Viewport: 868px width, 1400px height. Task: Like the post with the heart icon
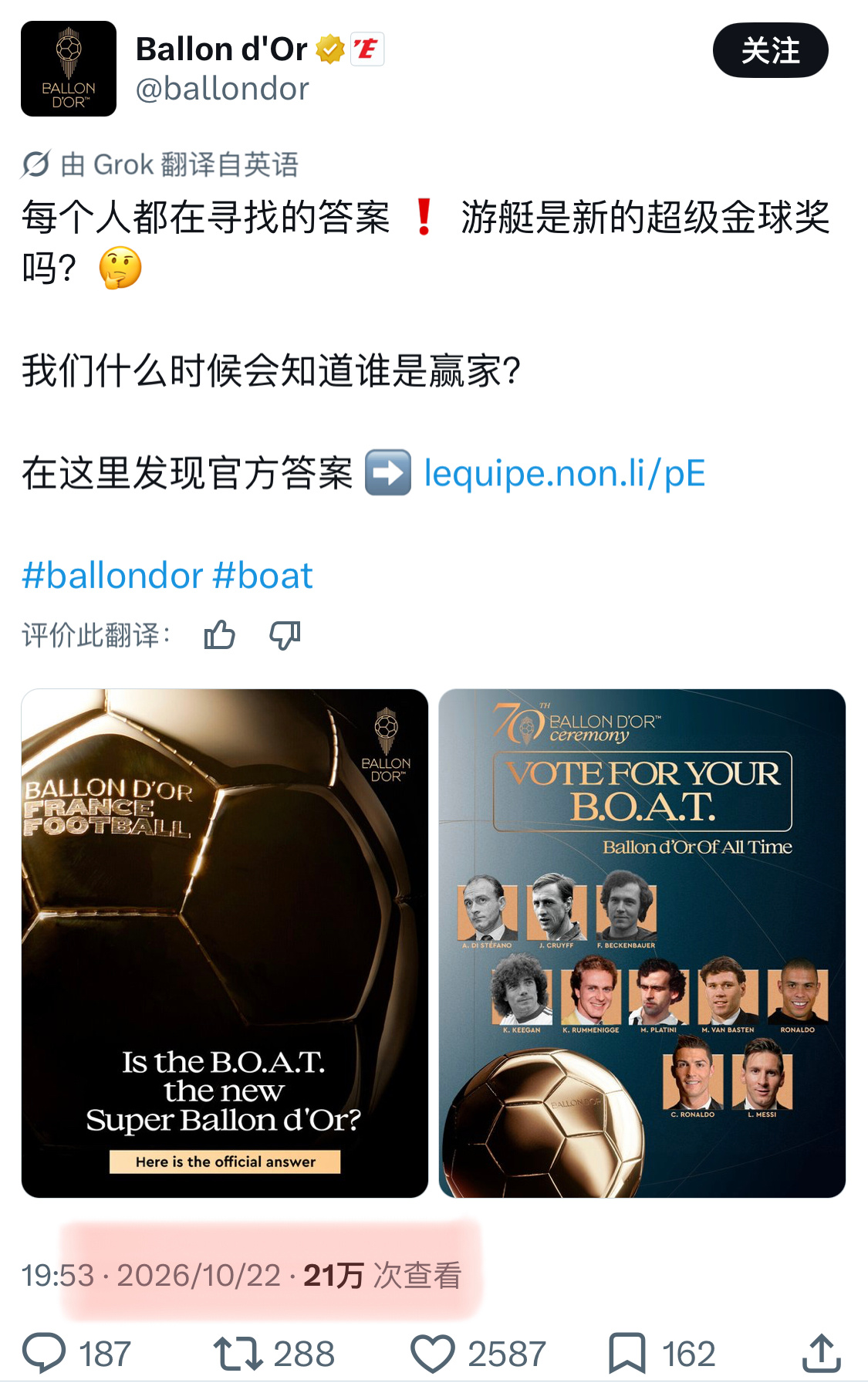pos(433,1354)
